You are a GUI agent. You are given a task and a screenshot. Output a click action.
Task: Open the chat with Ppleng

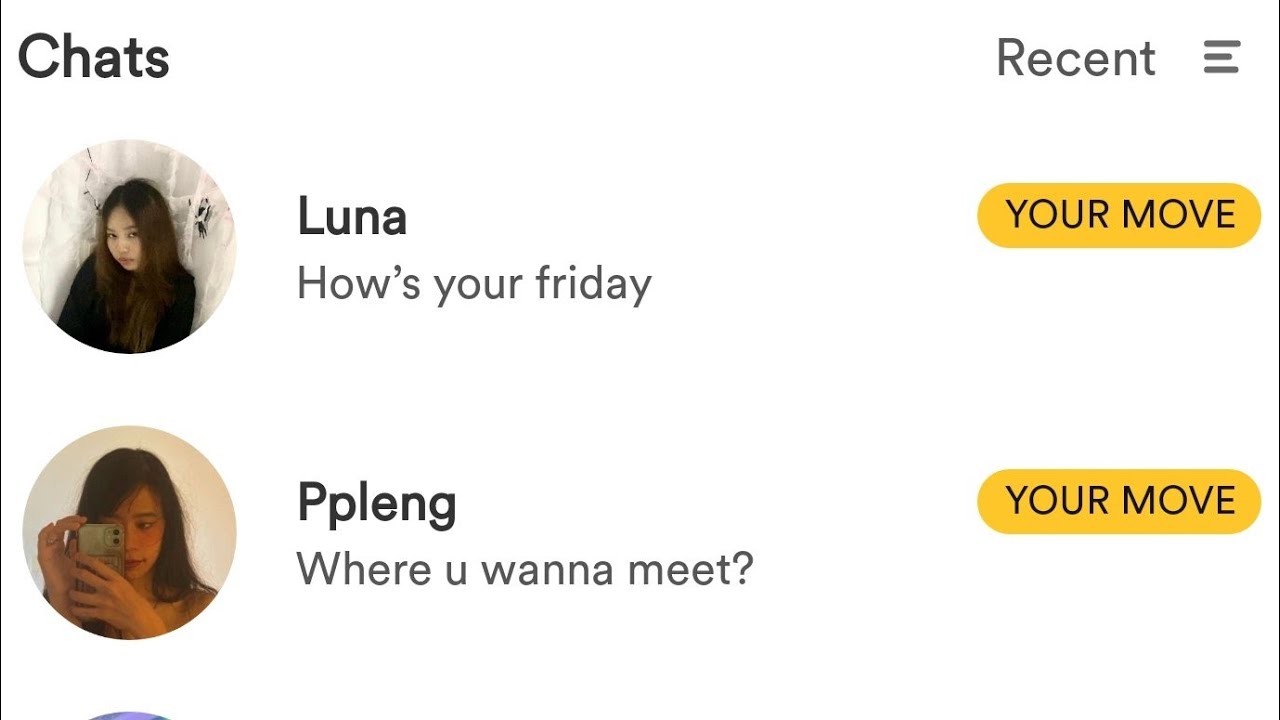524,534
